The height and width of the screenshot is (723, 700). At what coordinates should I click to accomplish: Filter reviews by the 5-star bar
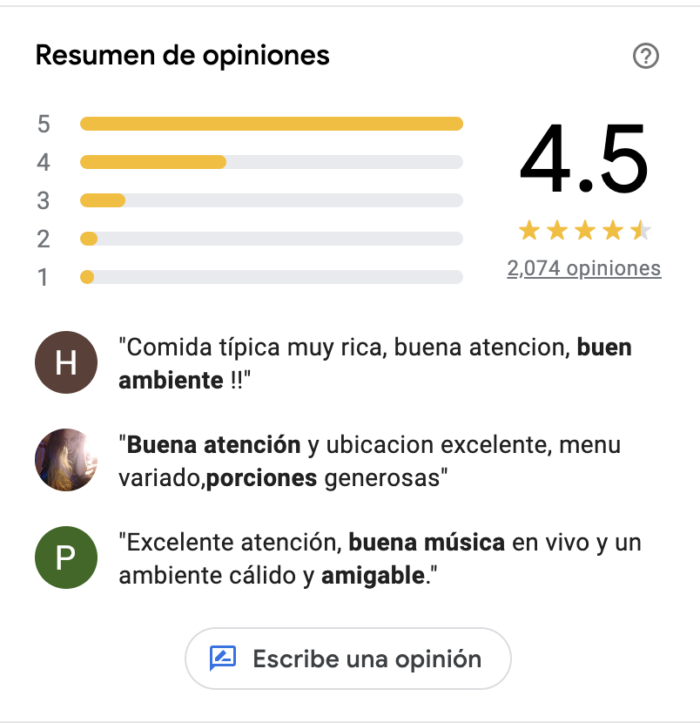click(x=271, y=124)
